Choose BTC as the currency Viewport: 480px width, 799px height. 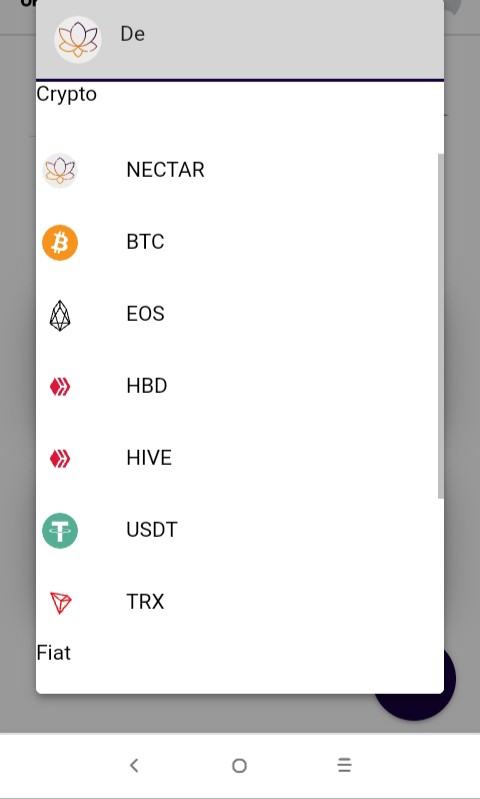click(x=237, y=242)
